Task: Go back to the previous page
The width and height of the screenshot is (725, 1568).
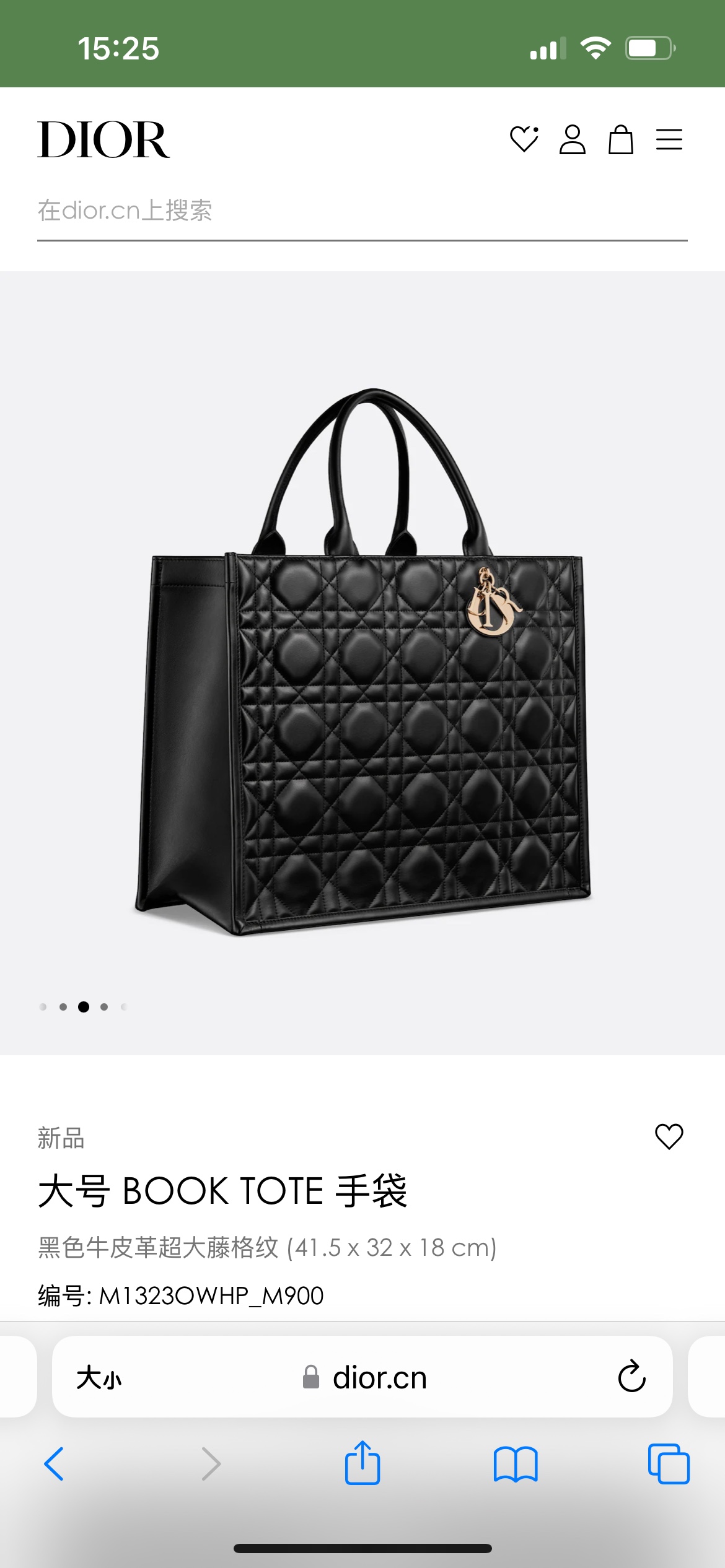Action: [54, 1464]
